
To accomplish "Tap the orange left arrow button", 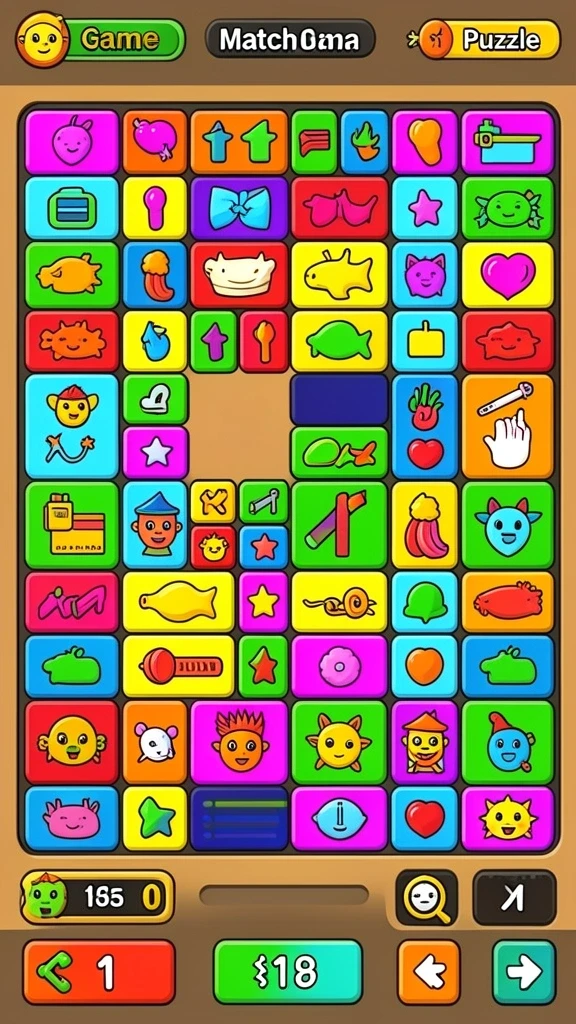I will (x=429, y=972).
